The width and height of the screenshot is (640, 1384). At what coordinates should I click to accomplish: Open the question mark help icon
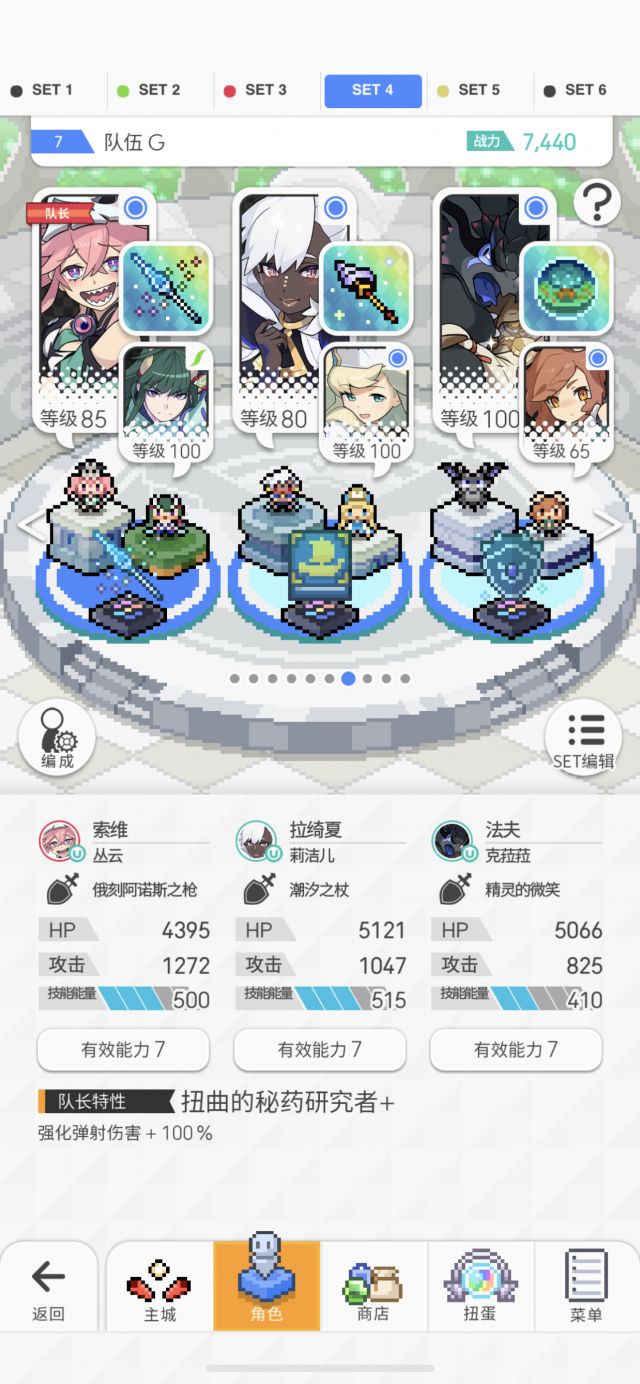[596, 202]
